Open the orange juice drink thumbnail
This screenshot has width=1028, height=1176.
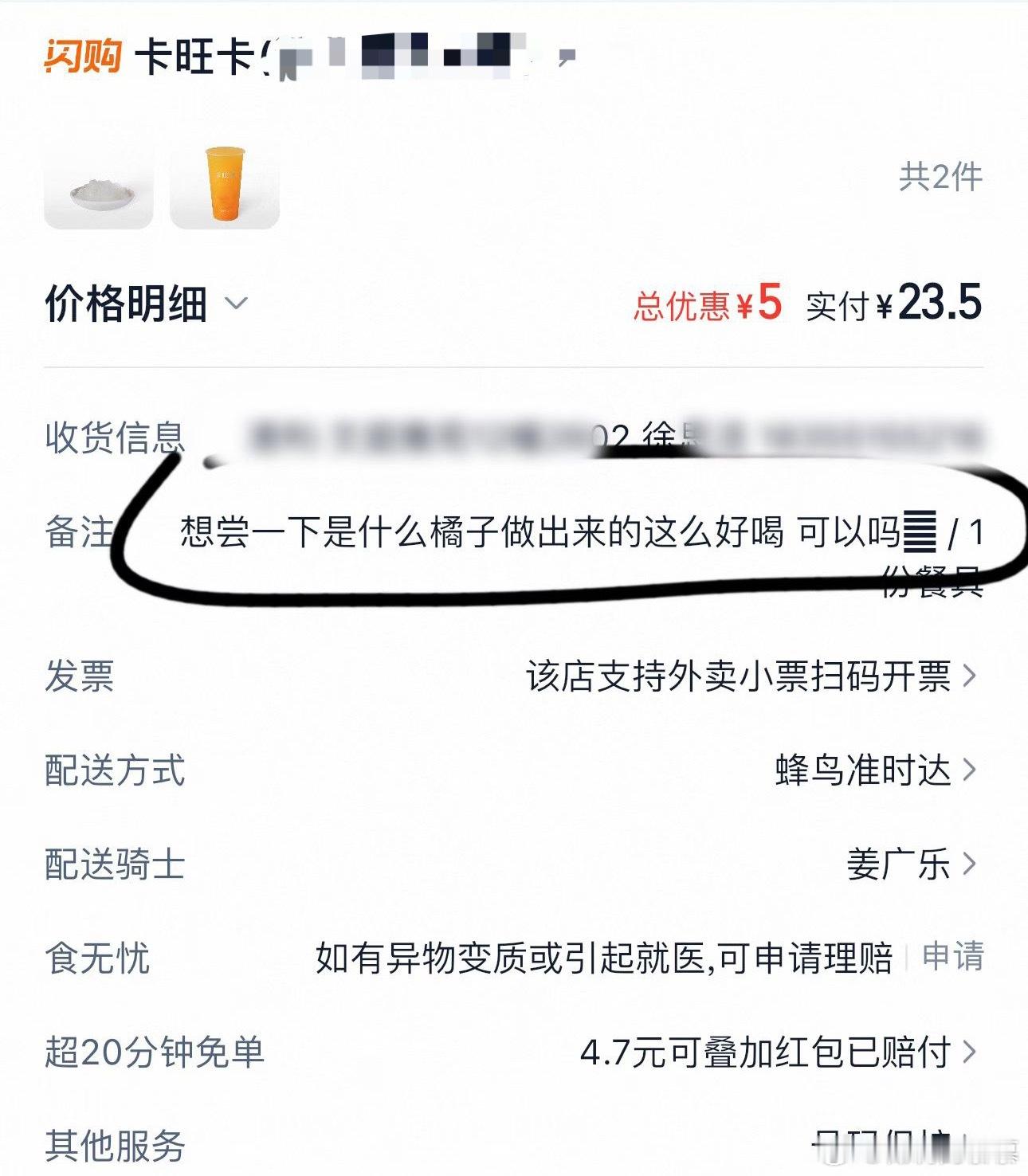point(226,186)
